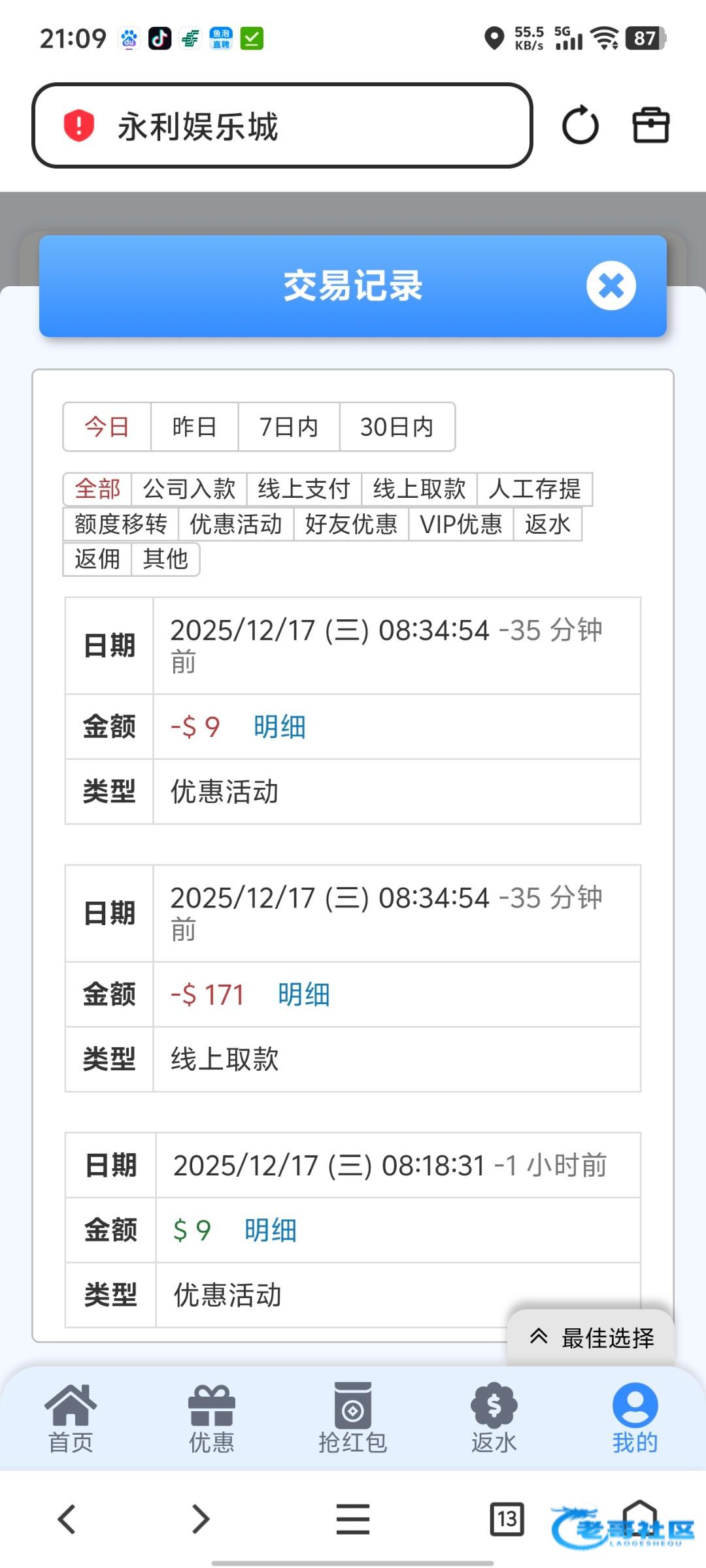
Task: Show records for 30日内
Action: (x=397, y=427)
